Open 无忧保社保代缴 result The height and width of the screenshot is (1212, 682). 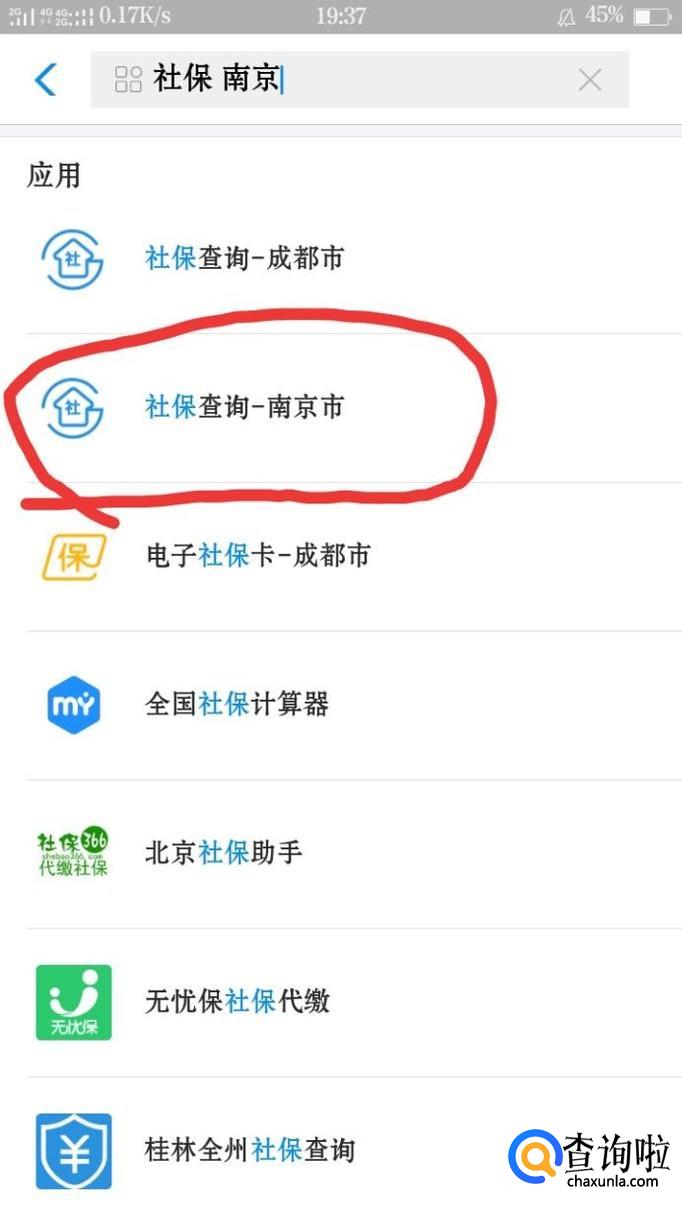[237, 1001]
